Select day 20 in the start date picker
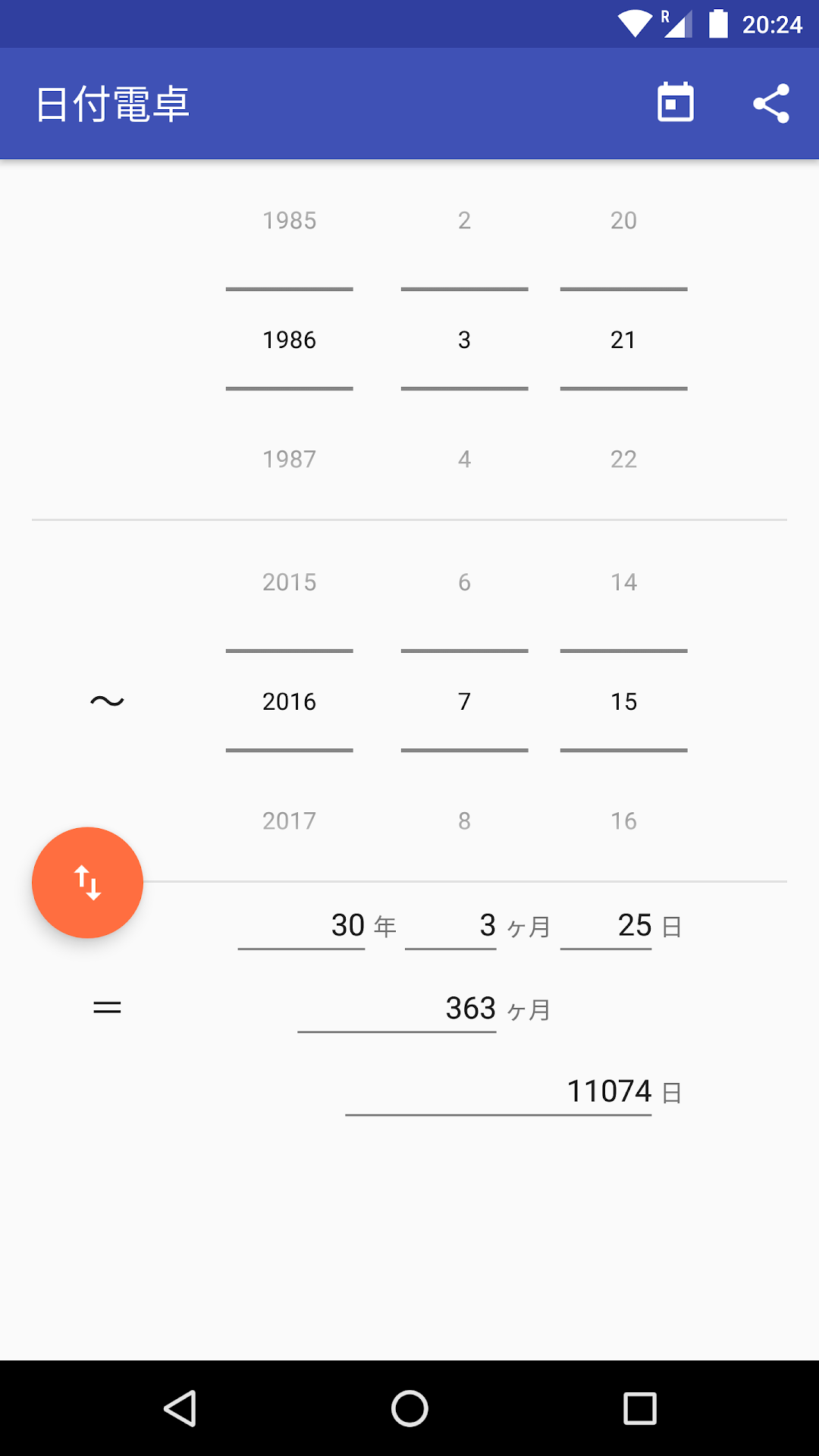This screenshot has width=819, height=1456. tap(623, 221)
